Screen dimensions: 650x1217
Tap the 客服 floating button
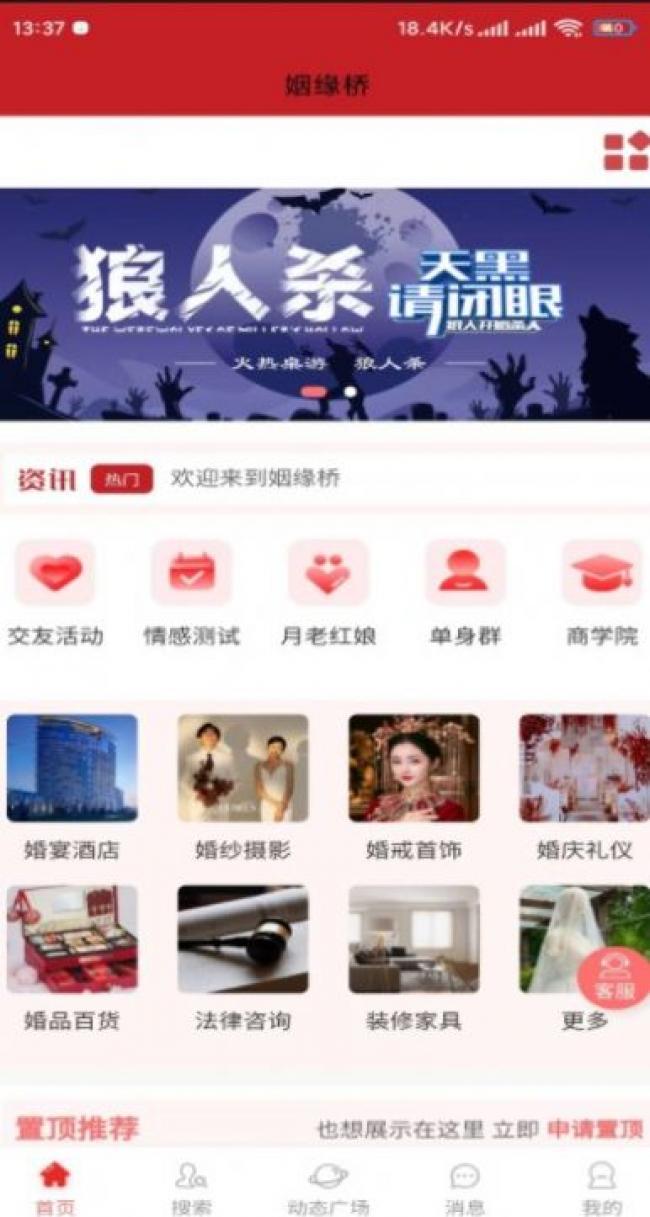tap(614, 977)
